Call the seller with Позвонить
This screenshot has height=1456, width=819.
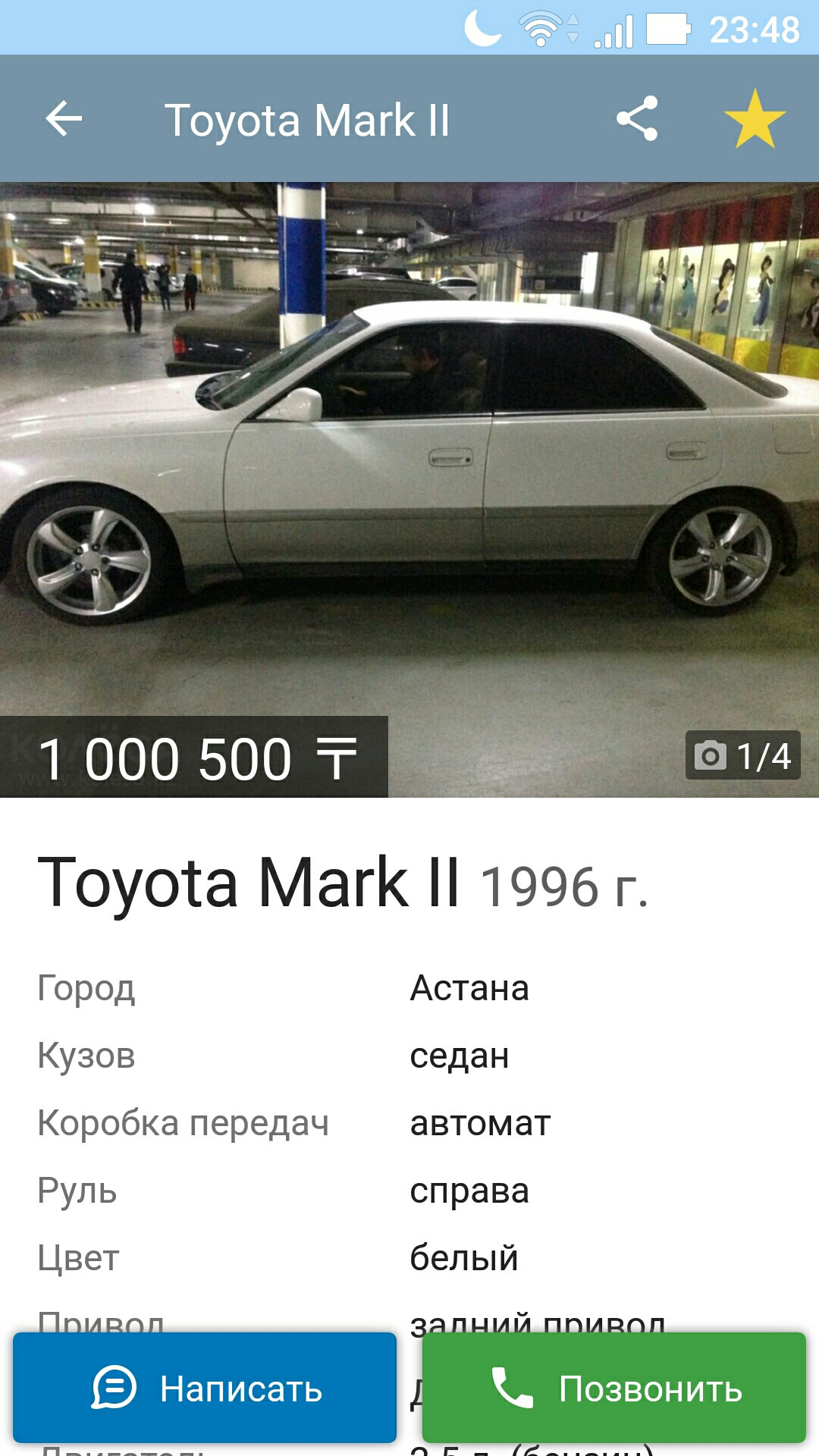tap(614, 1388)
